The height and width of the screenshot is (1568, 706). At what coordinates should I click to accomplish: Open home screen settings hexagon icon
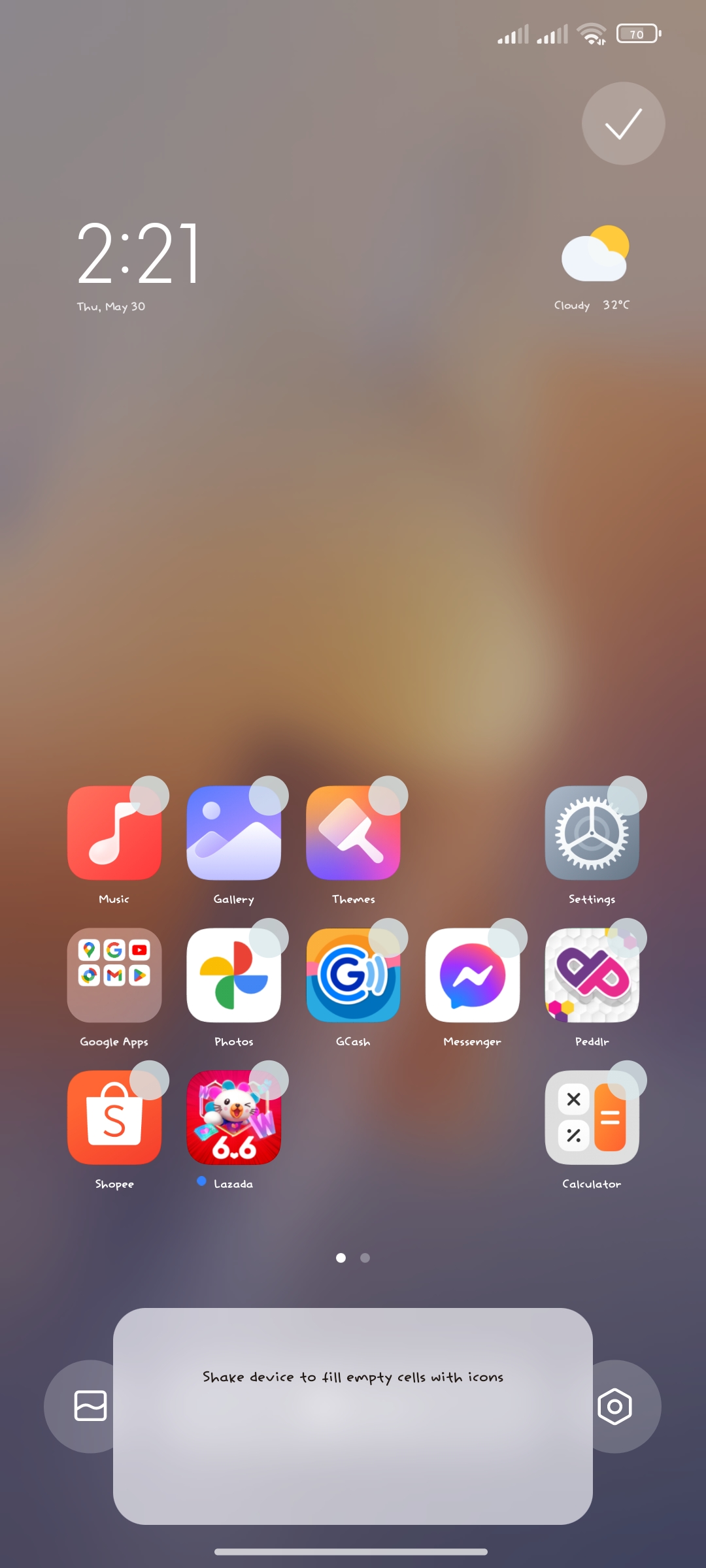click(x=614, y=1406)
